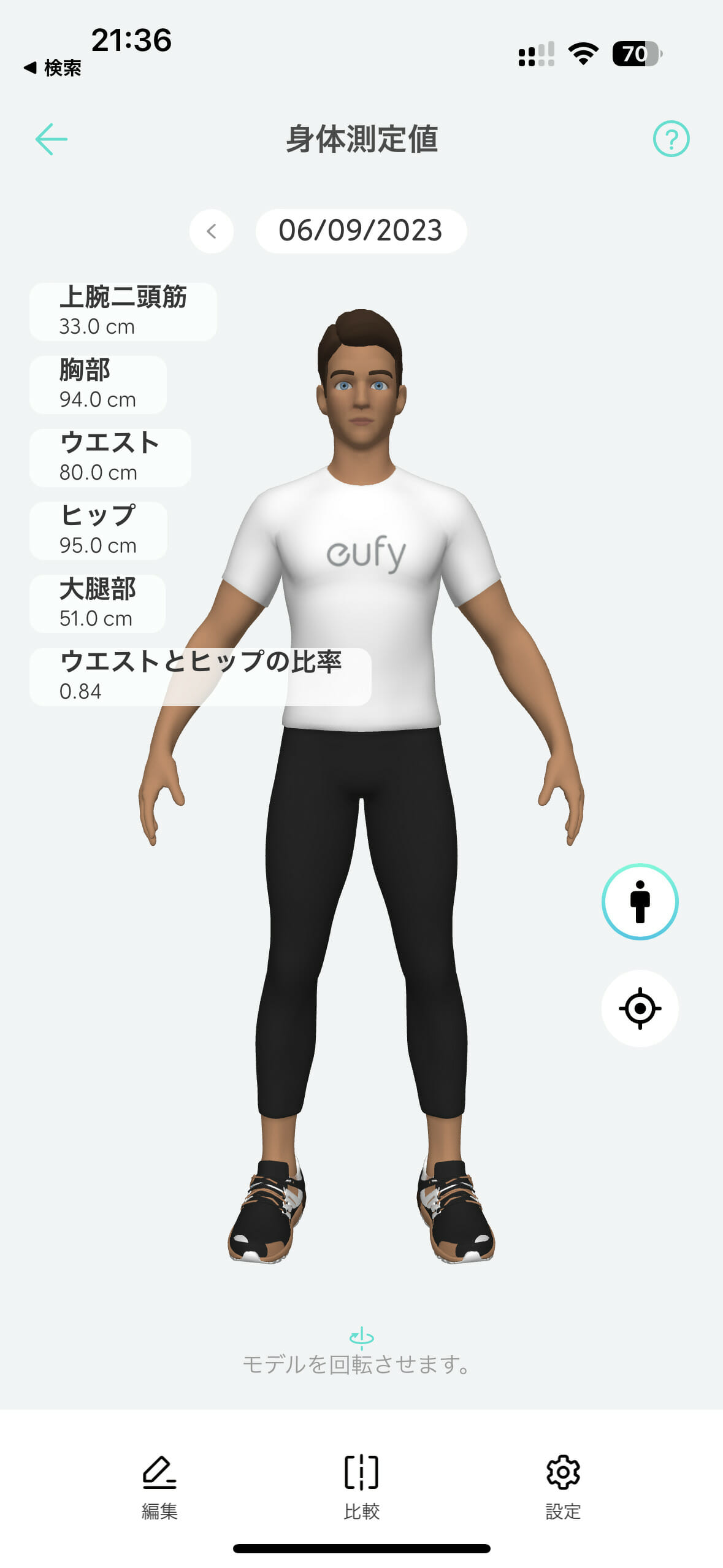Select the 胸部 measurement card
Viewport: 723px width, 1568px height.
[x=98, y=385]
